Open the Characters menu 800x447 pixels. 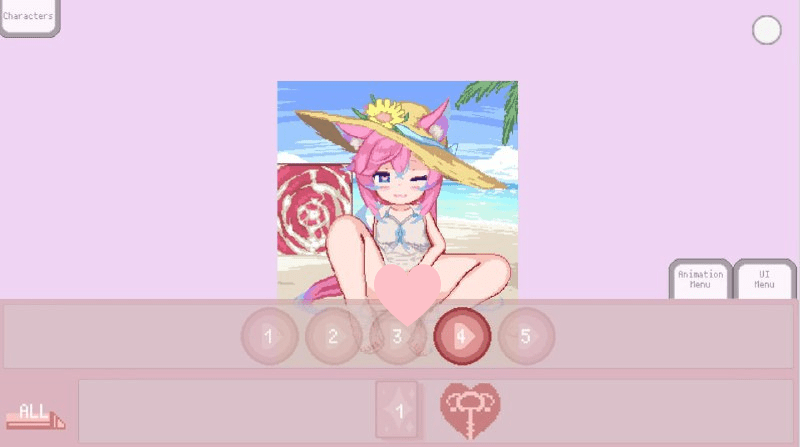28,16
